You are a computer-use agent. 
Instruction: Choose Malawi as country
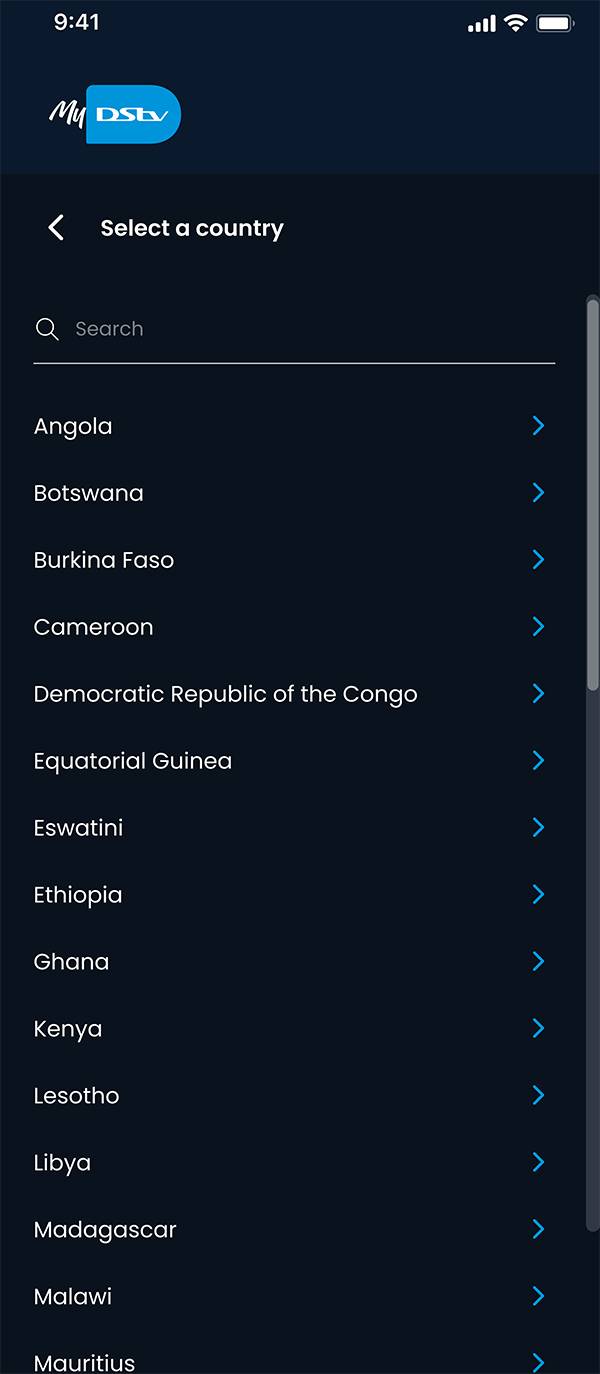point(290,1297)
